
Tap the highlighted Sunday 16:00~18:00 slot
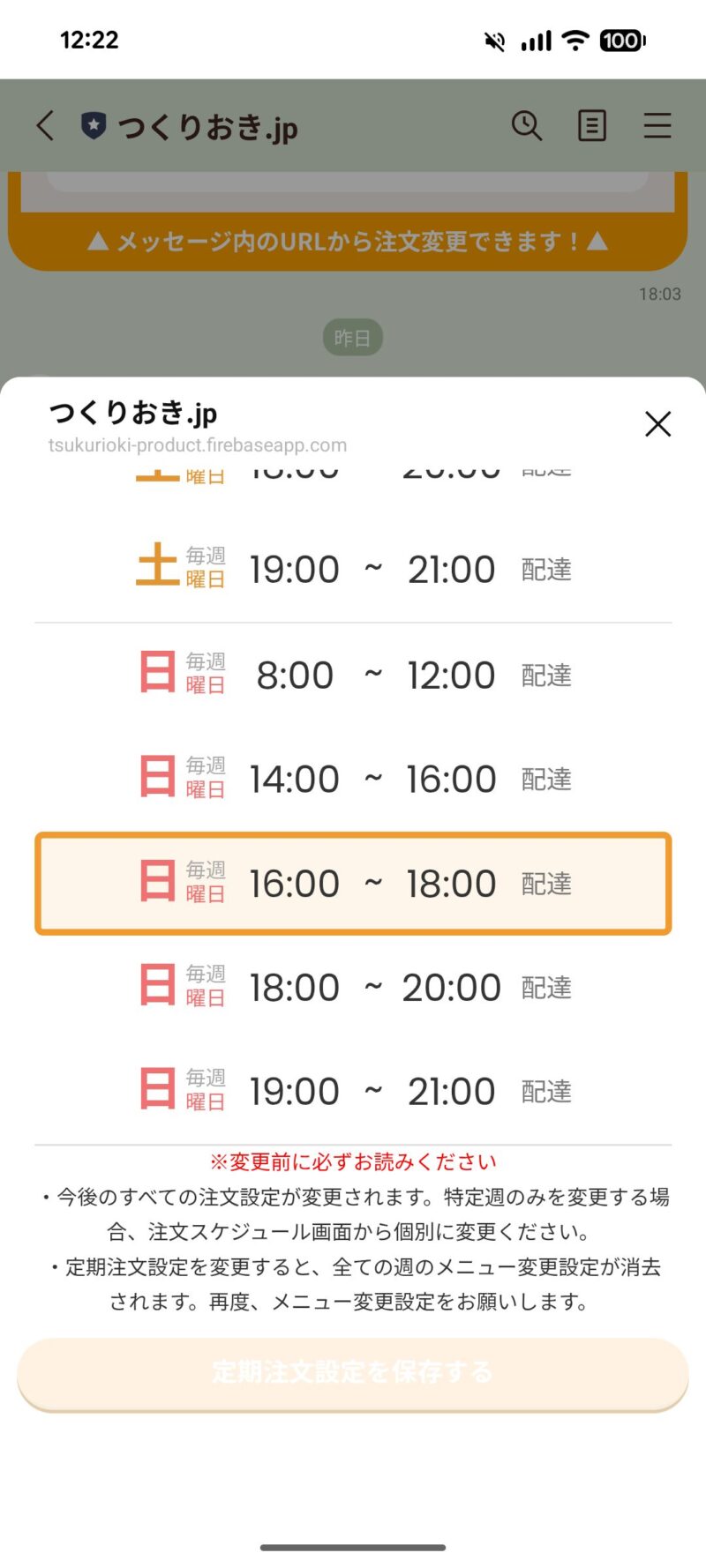click(353, 884)
